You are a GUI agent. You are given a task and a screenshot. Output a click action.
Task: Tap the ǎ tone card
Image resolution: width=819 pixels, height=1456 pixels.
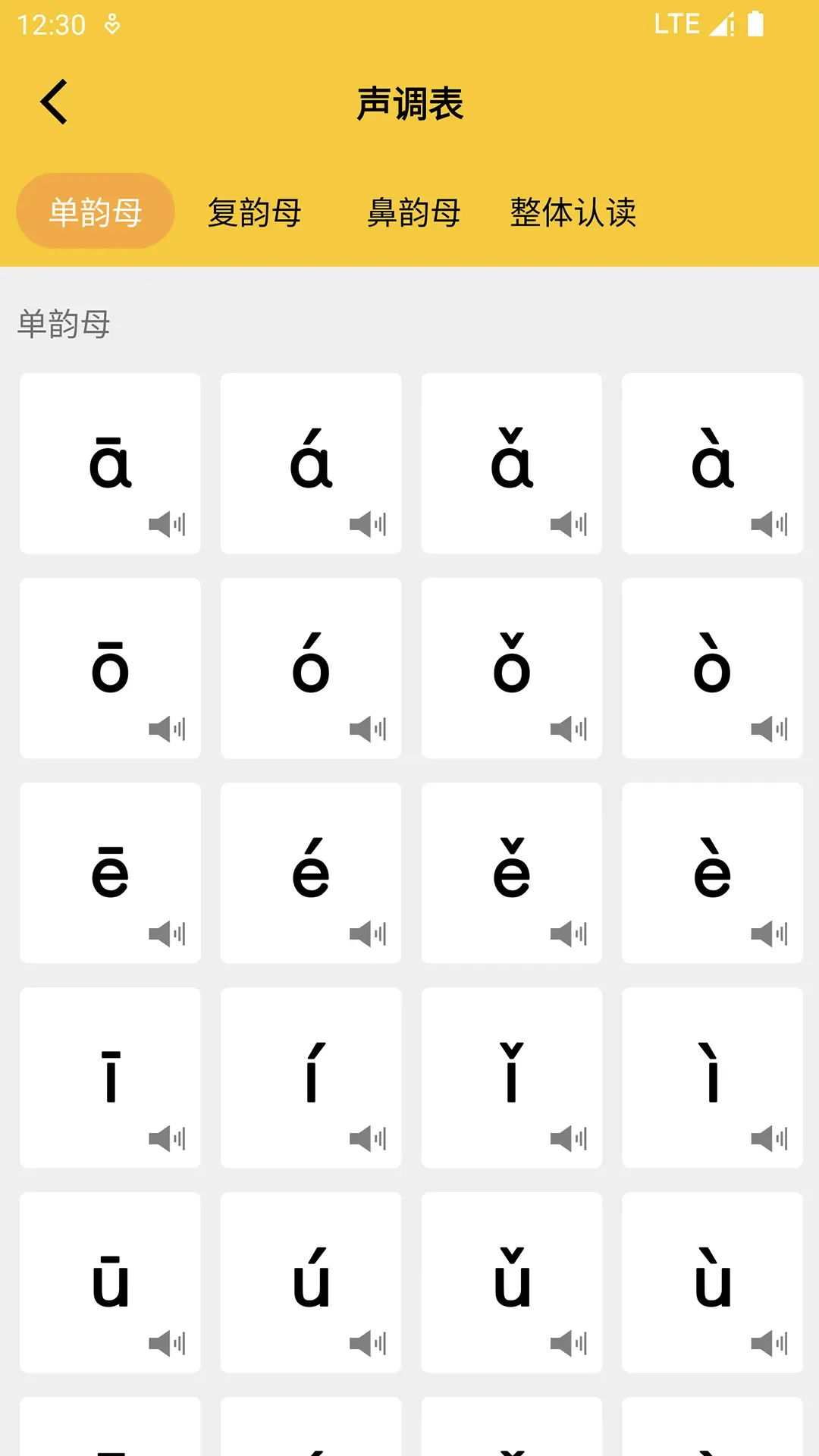[x=512, y=463]
